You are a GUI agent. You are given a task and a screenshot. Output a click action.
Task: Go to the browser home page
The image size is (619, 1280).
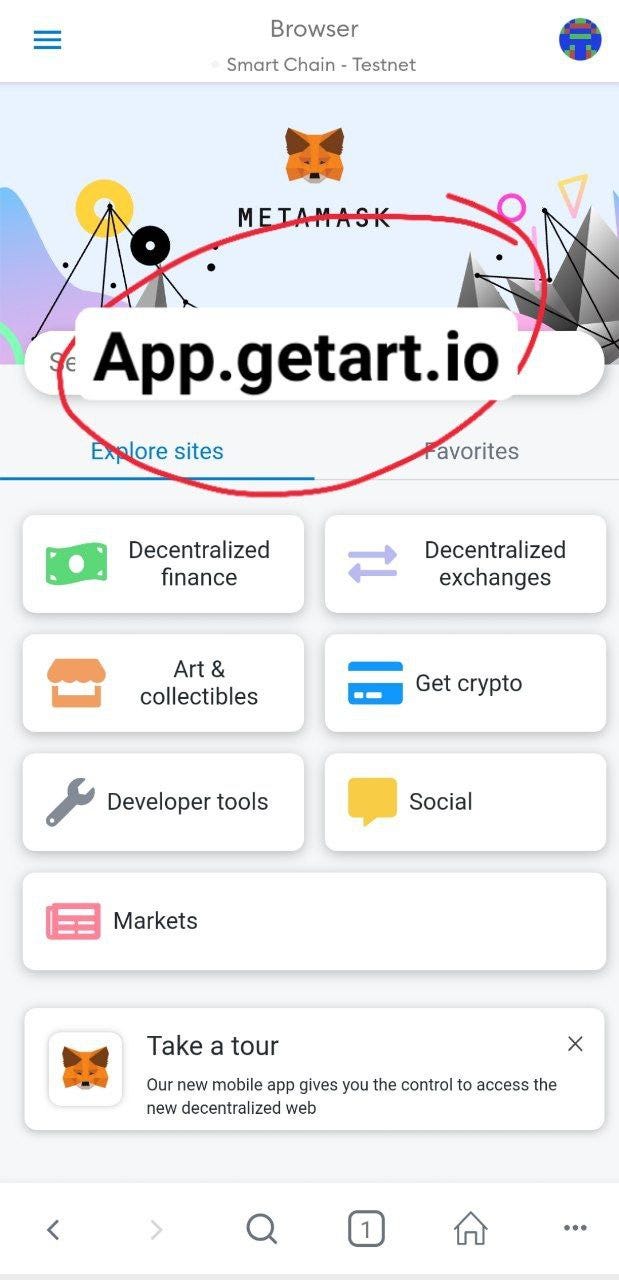470,1229
